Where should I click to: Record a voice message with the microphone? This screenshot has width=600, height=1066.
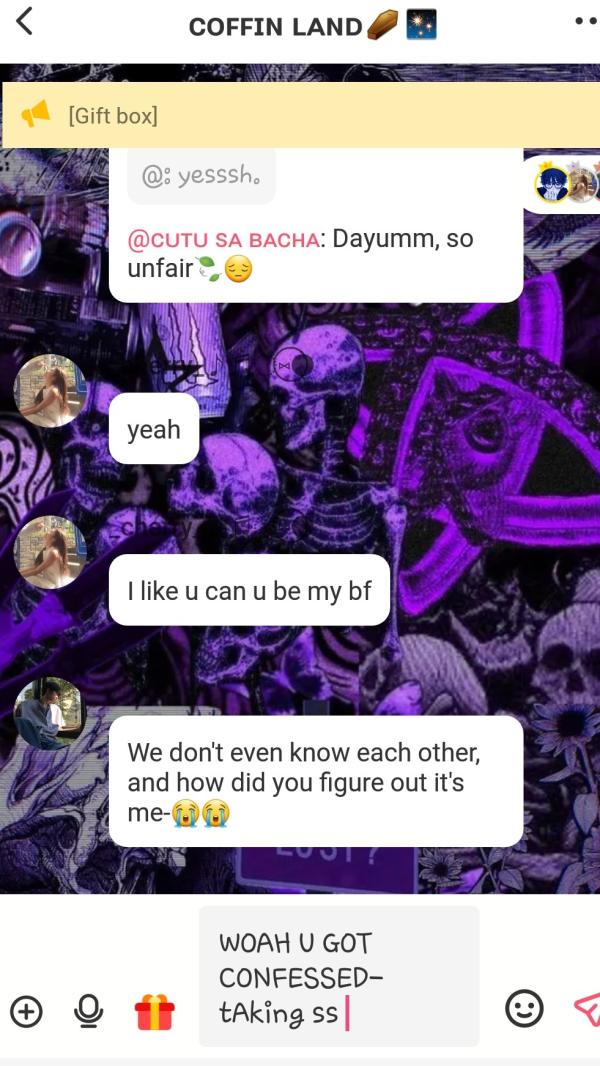pyautogui.click(x=89, y=1012)
